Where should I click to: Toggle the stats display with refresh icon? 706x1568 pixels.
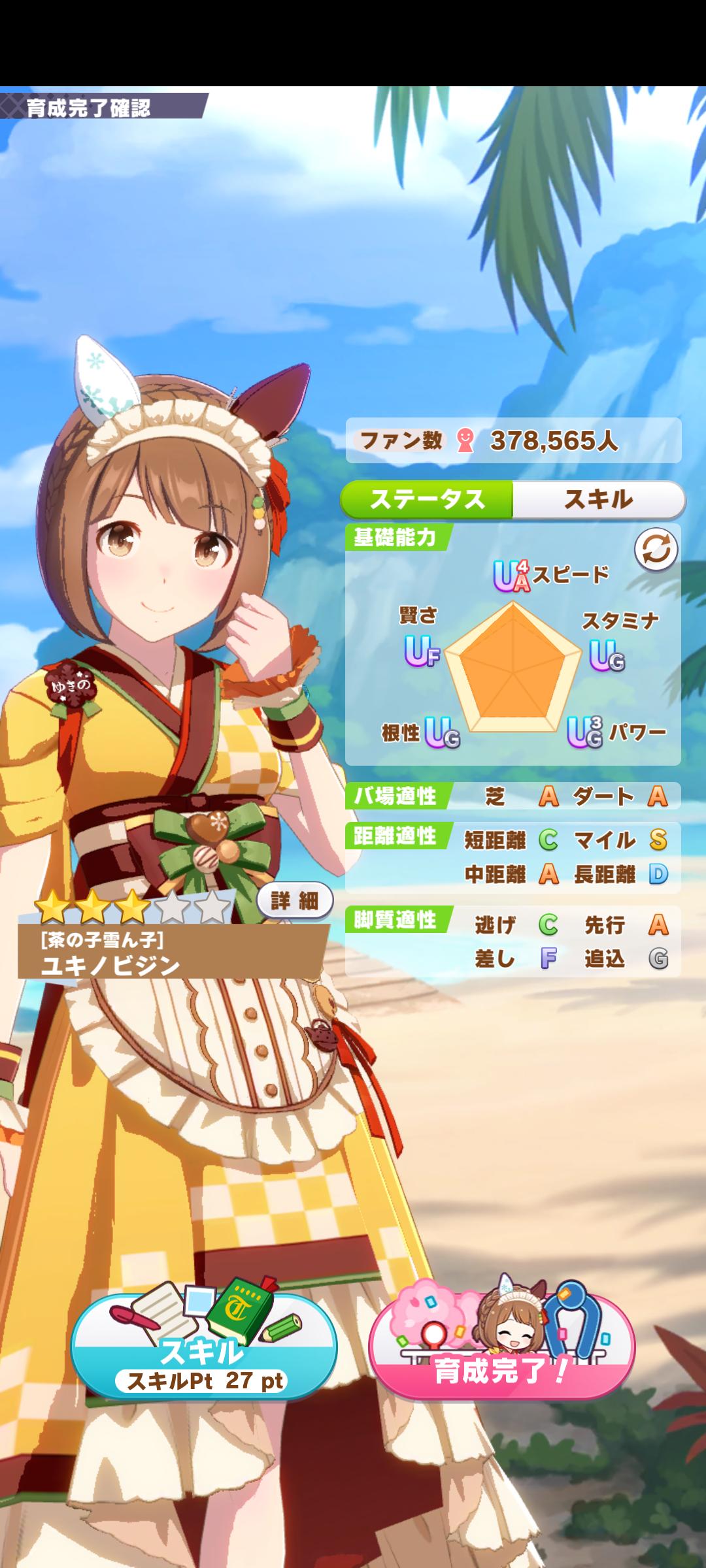[x=656, y=549]
